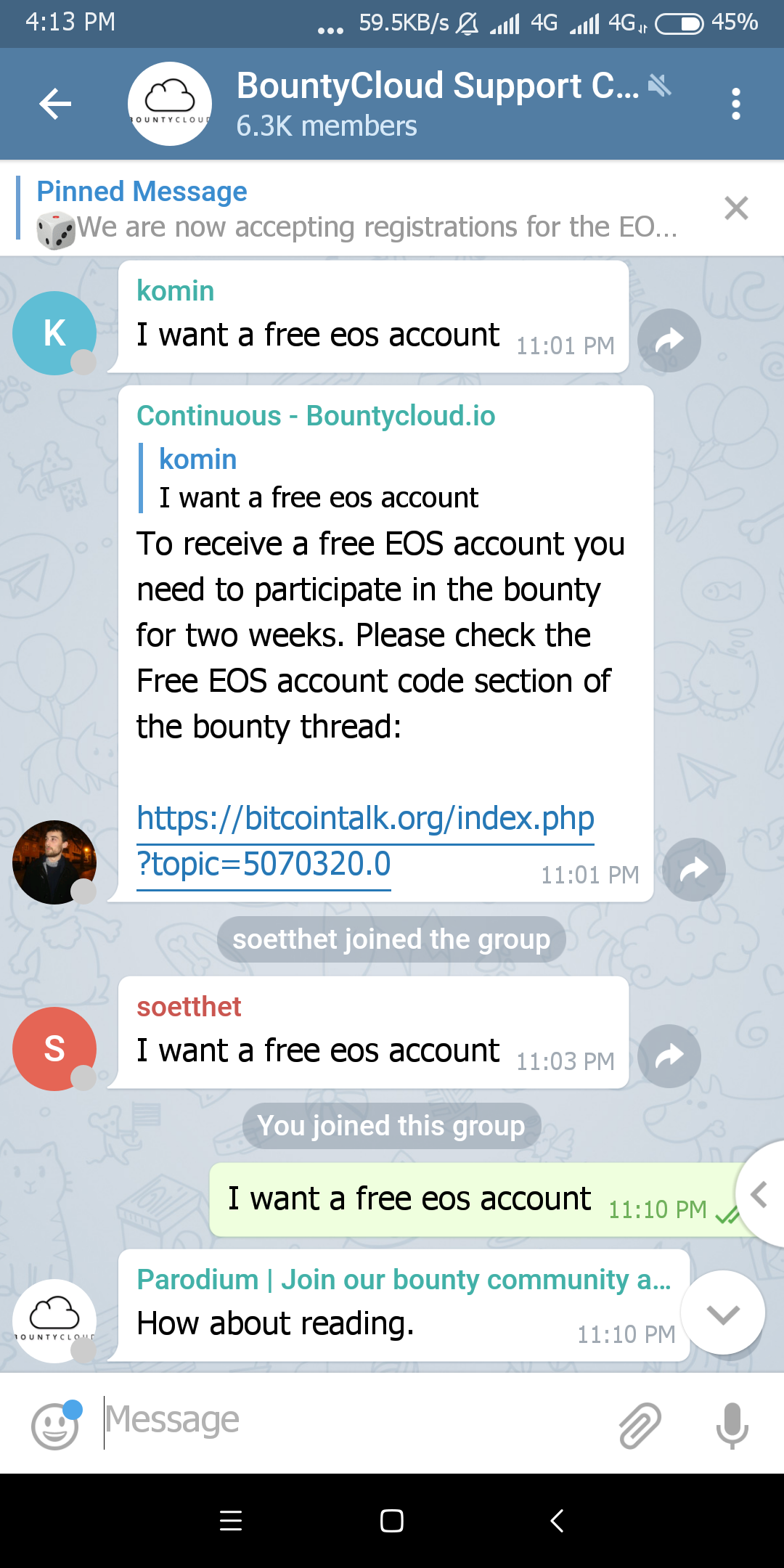Forward soetthet's free eos account message
Image resolution: width=784 pixels, height=1568 pixels.
coord(669,1055)
